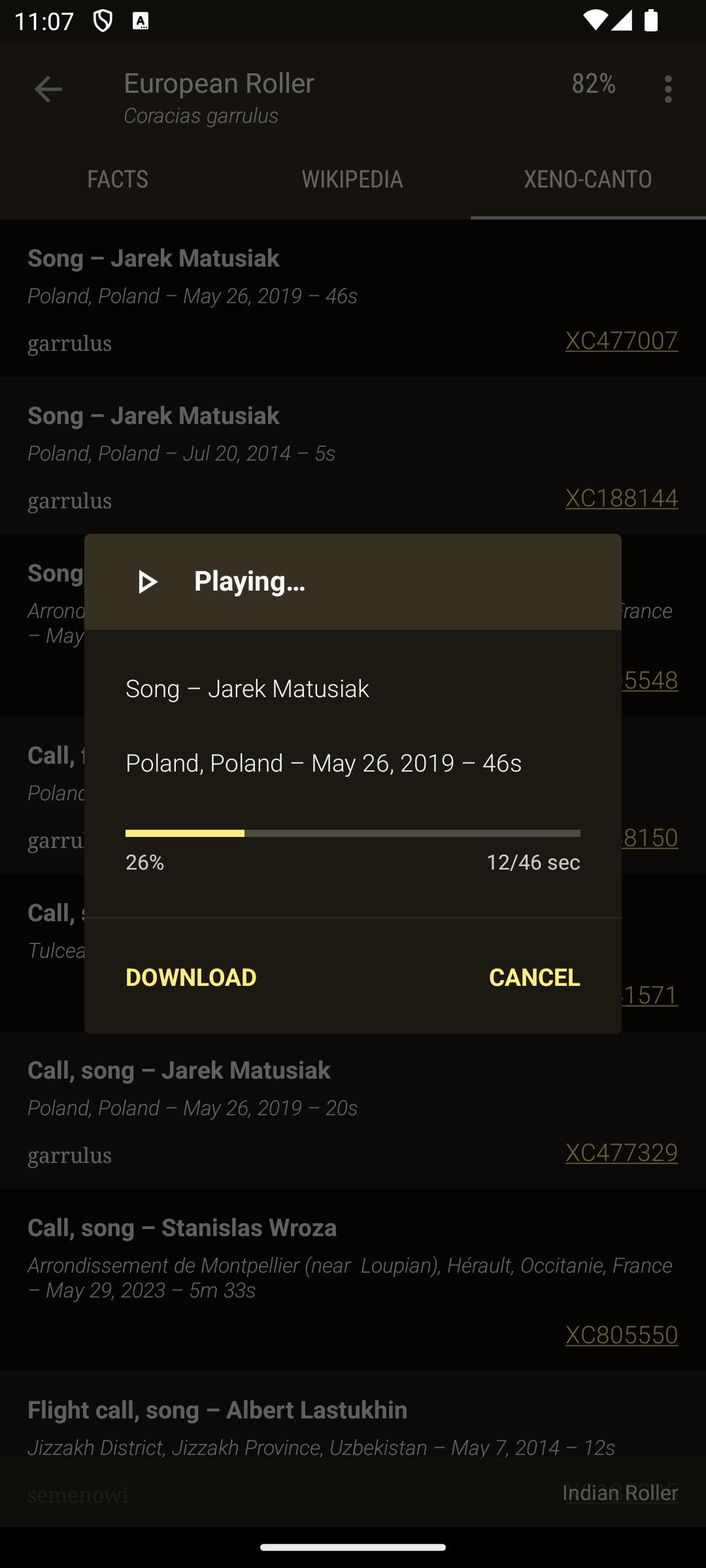Play the 20s Call, song by Jarek Matusiak
706x1568 pixels.
point(353,1110)
